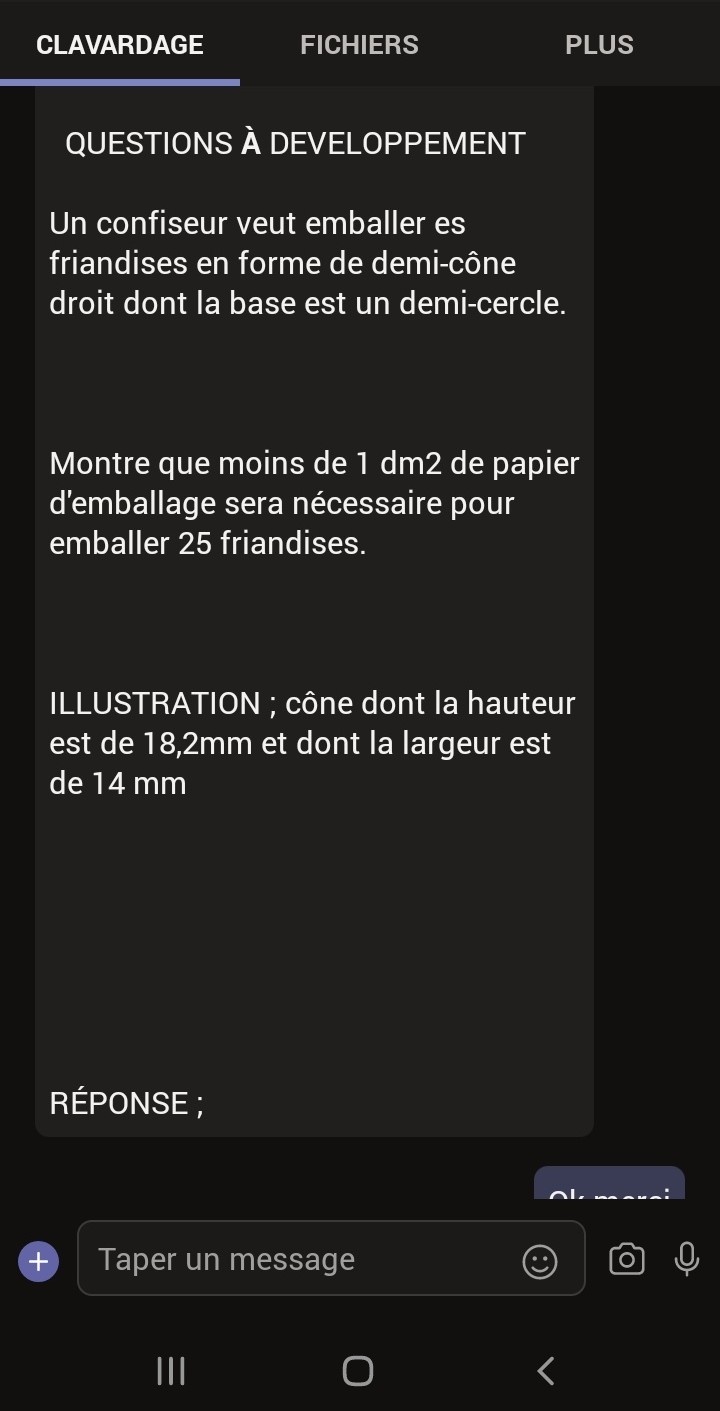Select the Clavardage tab

pyautogui.click(x=120, y=45)
